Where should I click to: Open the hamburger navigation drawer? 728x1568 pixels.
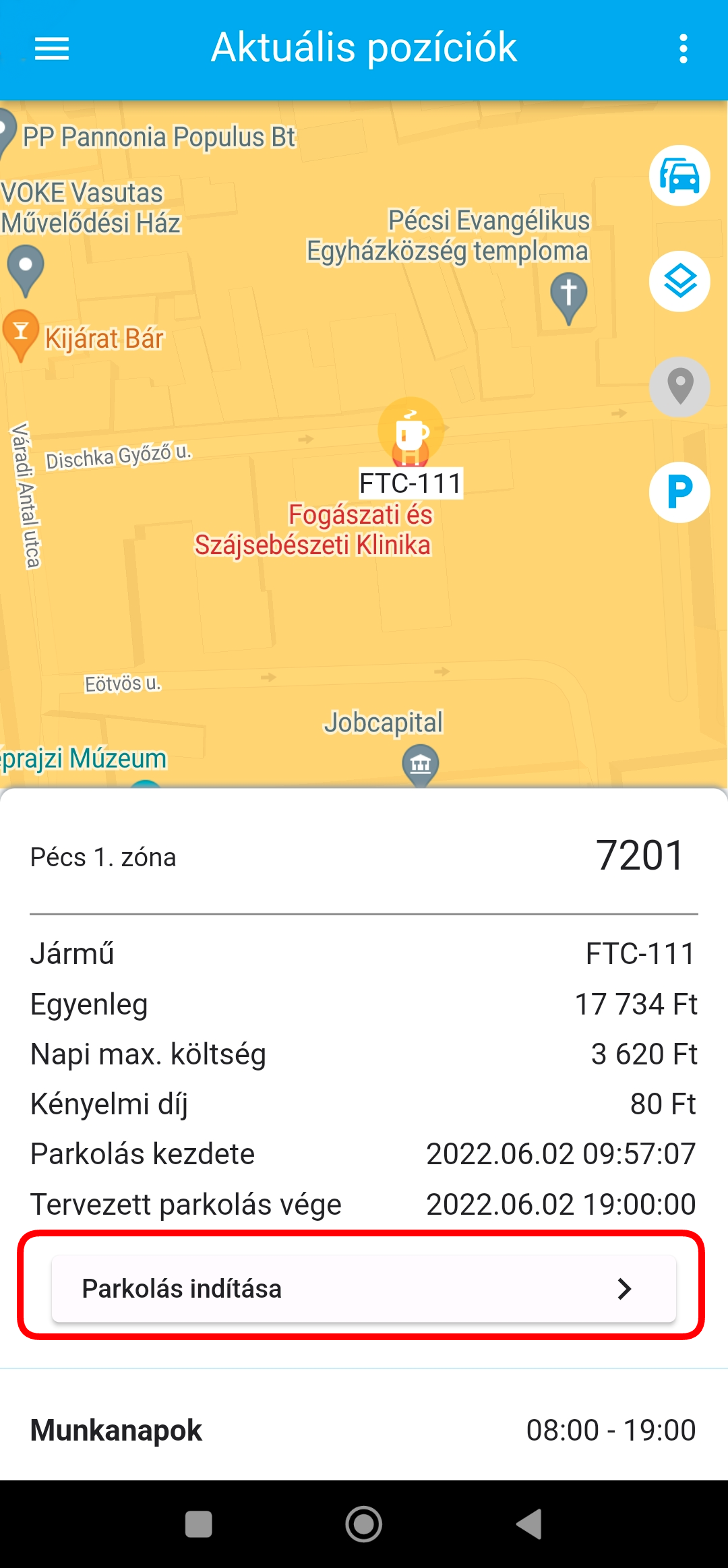click(x=52, y=49)
